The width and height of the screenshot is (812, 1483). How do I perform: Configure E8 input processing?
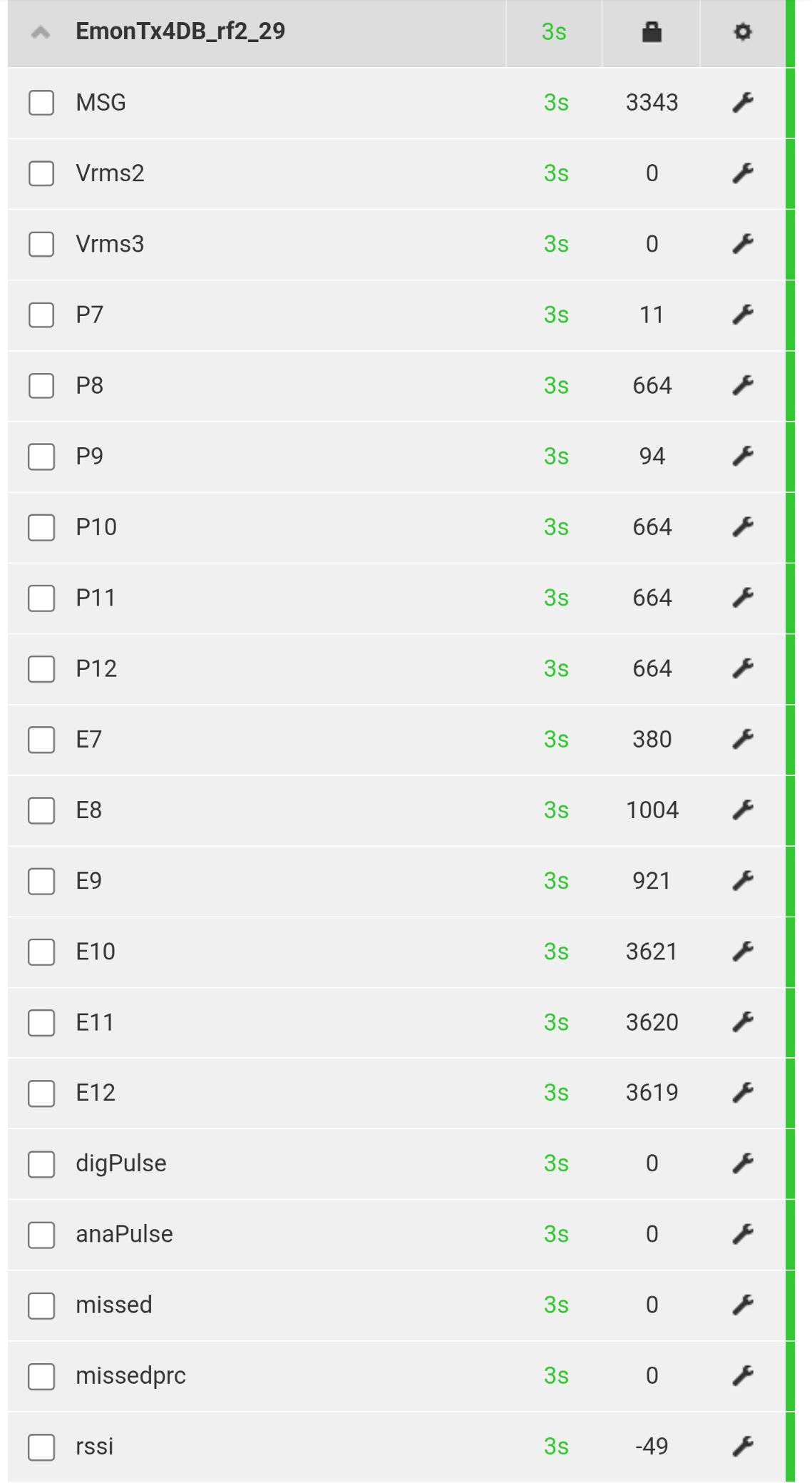pos(743,810)
